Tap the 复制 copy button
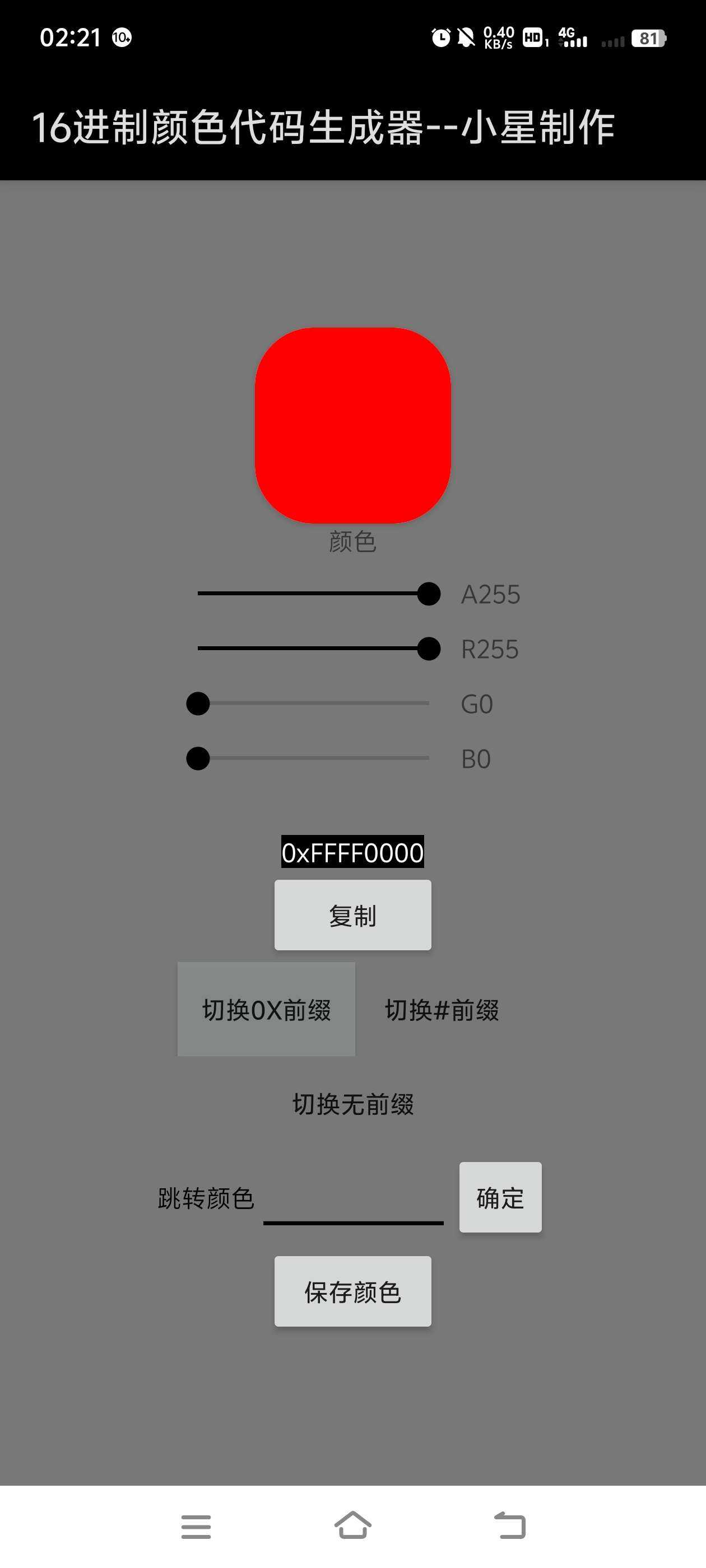This screenshot has height=1568, width=706. [352, 915]
